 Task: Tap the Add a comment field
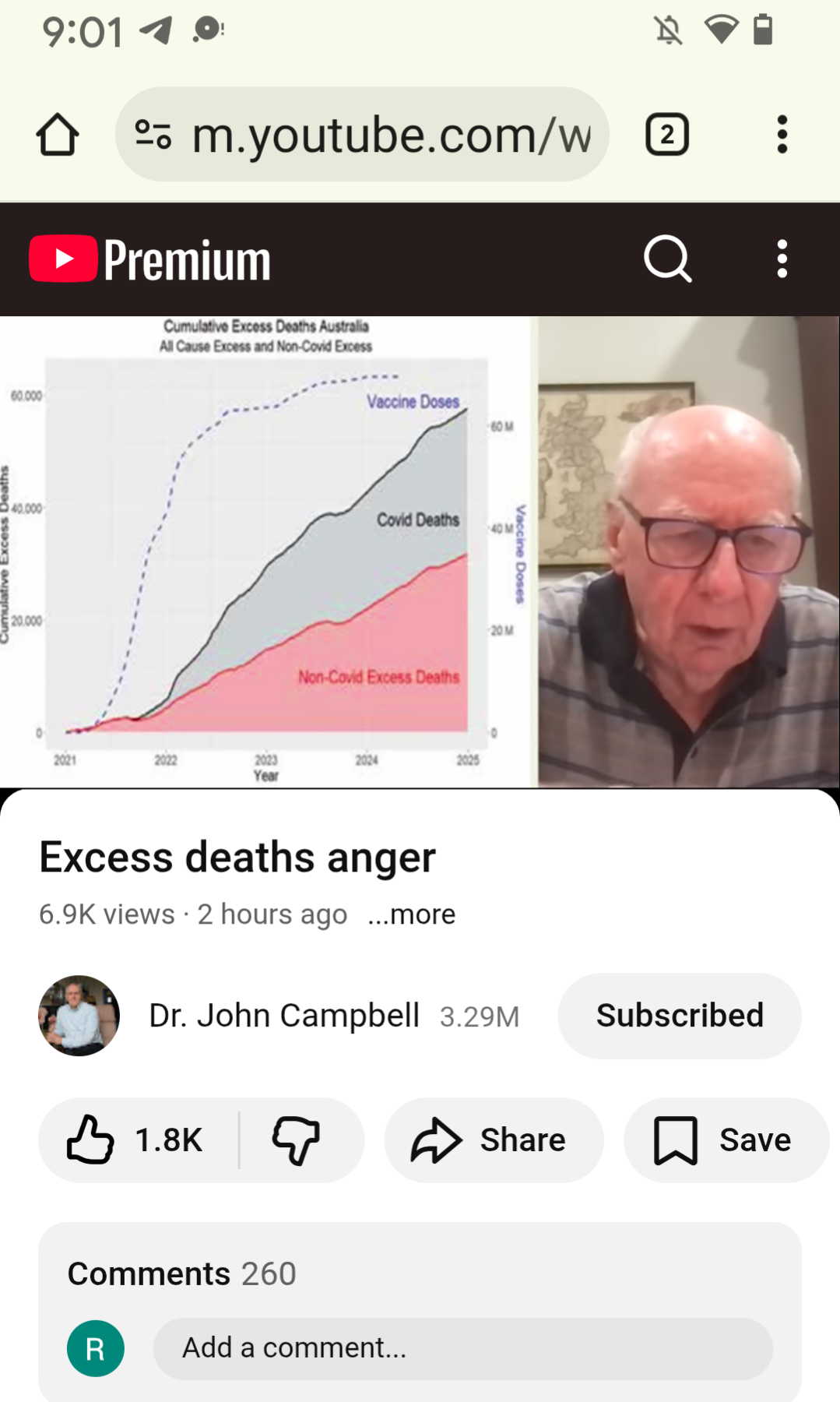462,1348
